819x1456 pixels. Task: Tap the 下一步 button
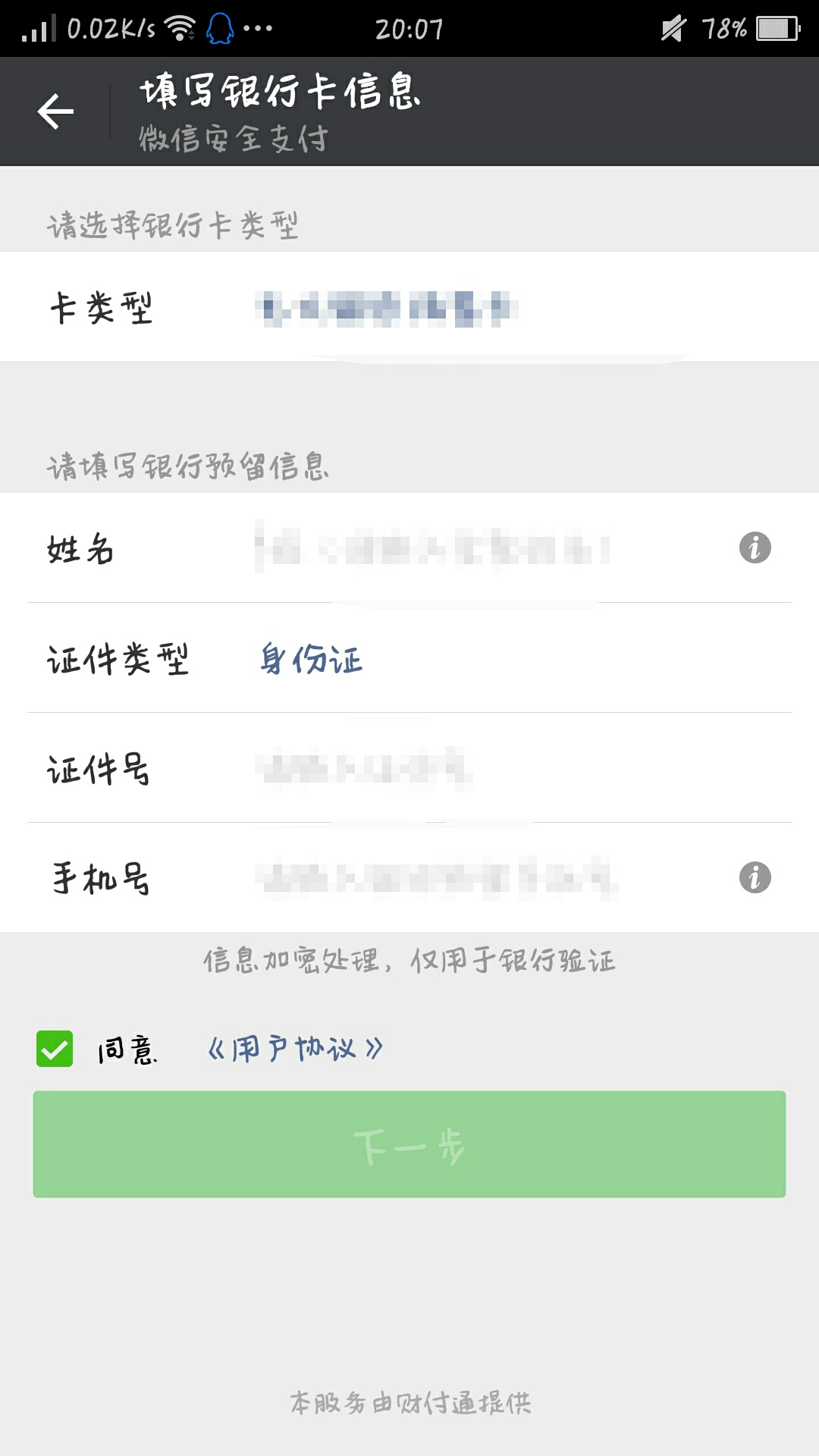409,1144
